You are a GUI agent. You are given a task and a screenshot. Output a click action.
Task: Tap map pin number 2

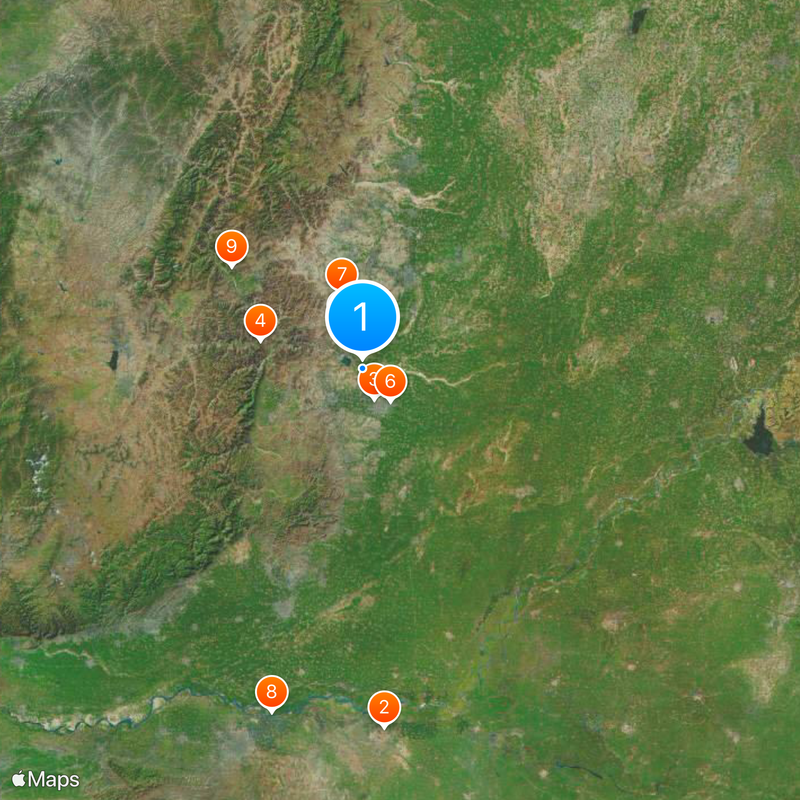tap(384, 707)
